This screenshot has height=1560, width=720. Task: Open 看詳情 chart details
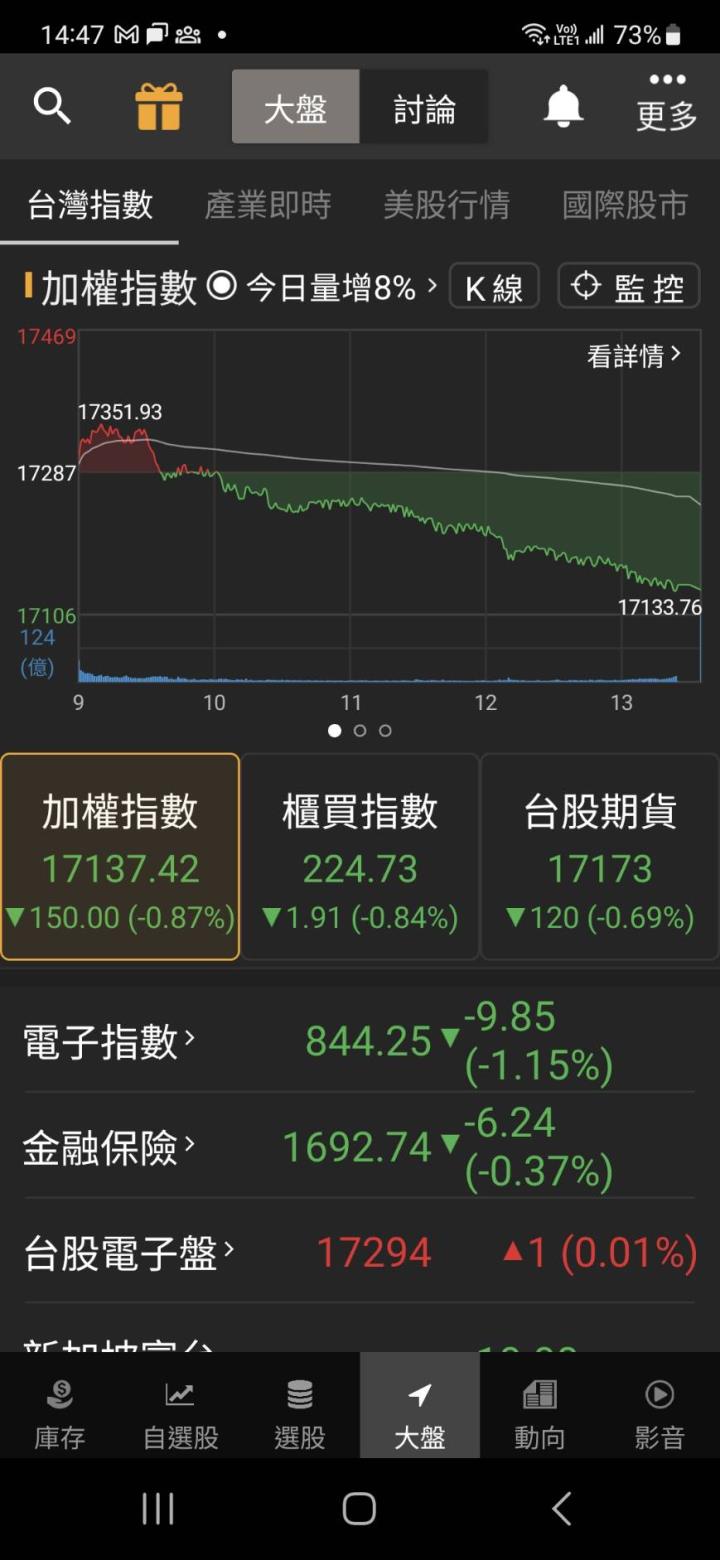point(634,355)
